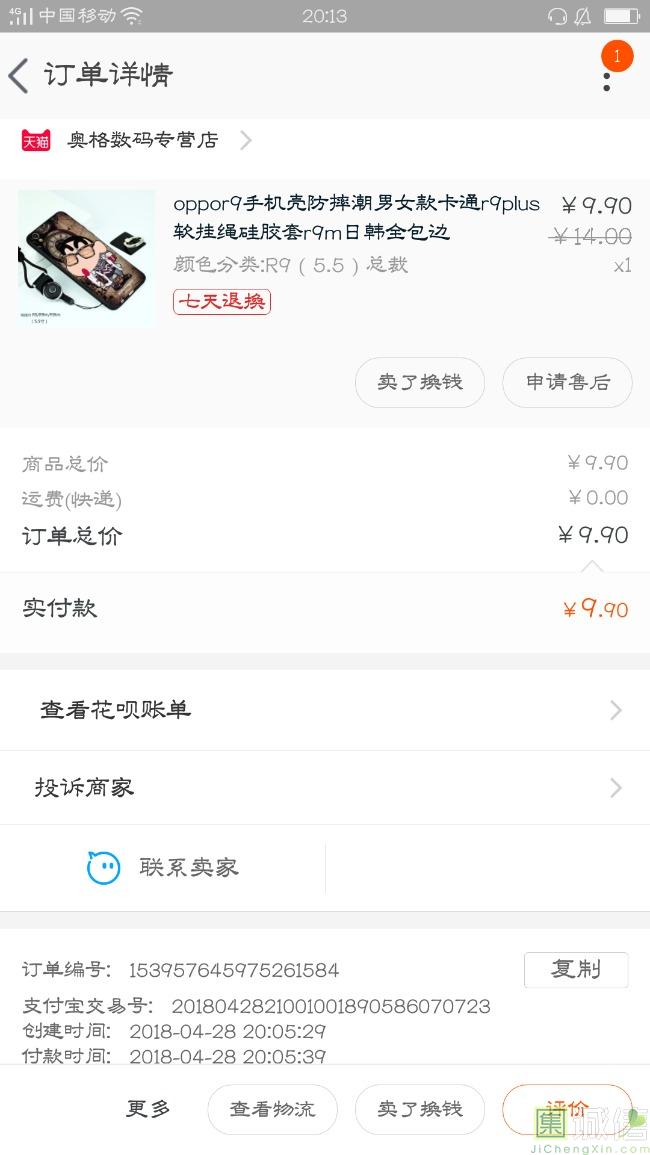The width and height of the screenshot is (650, 1155).
Task: Apply for after-sales via 申请售后
Action: coord(567,382)
